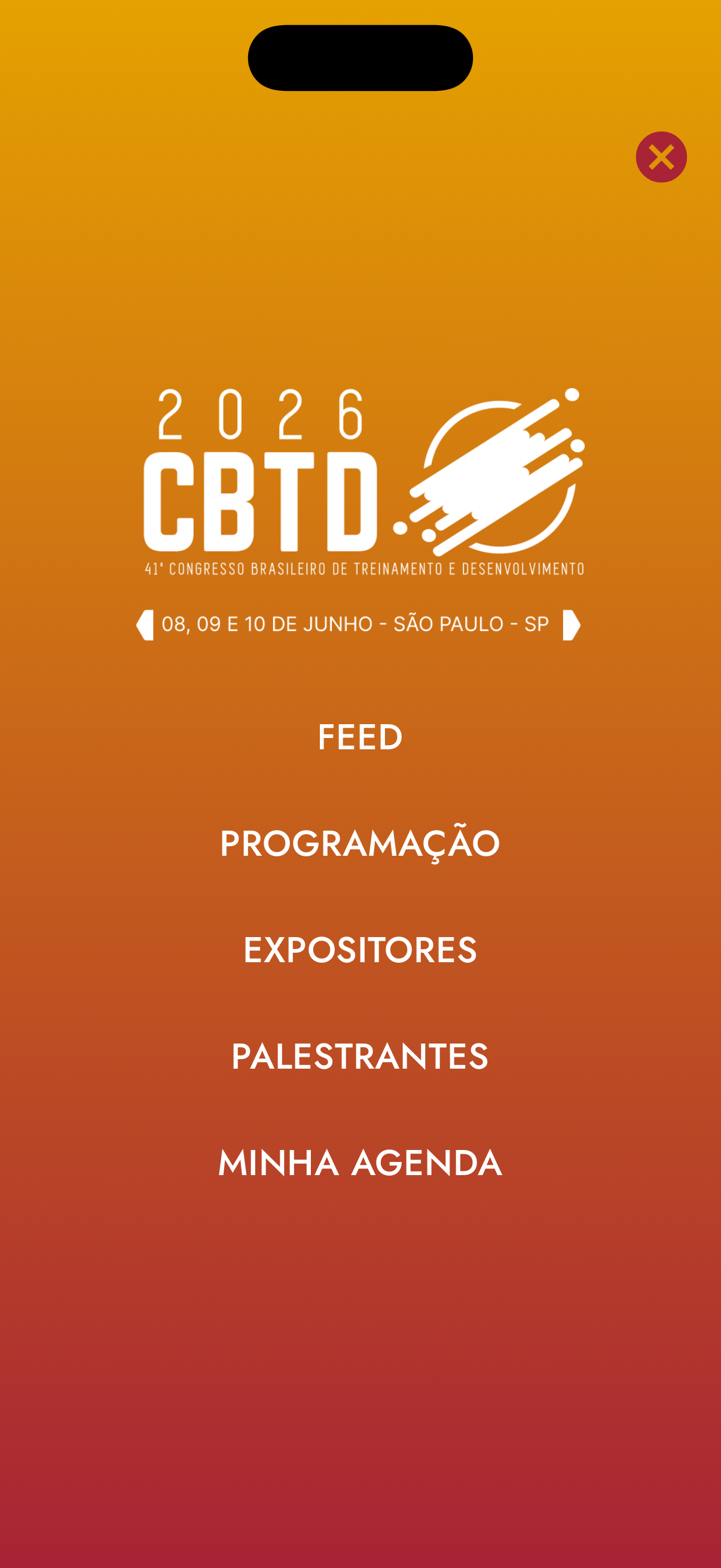Image resolution: width=721 pixels, height=1568 pixels.
Task: Go to PROGRAMAÇÃO
Action: click(x=359, y=844)
